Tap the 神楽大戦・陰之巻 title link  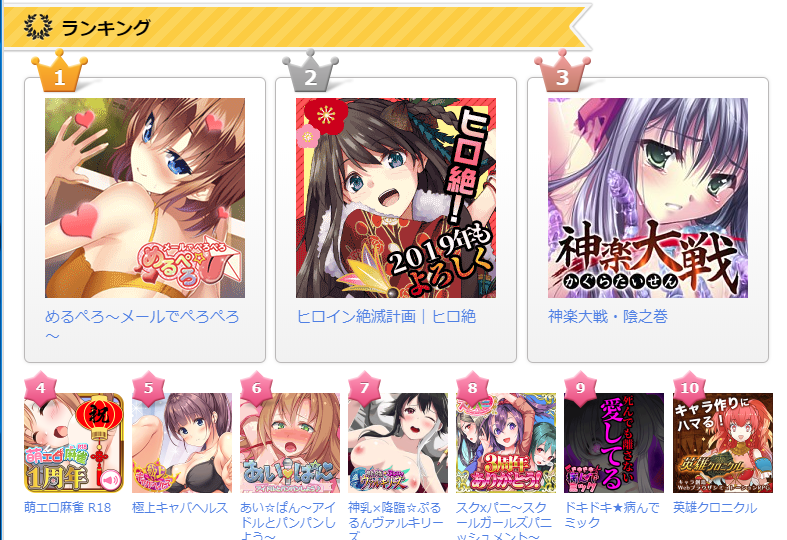tap(608, 316)
